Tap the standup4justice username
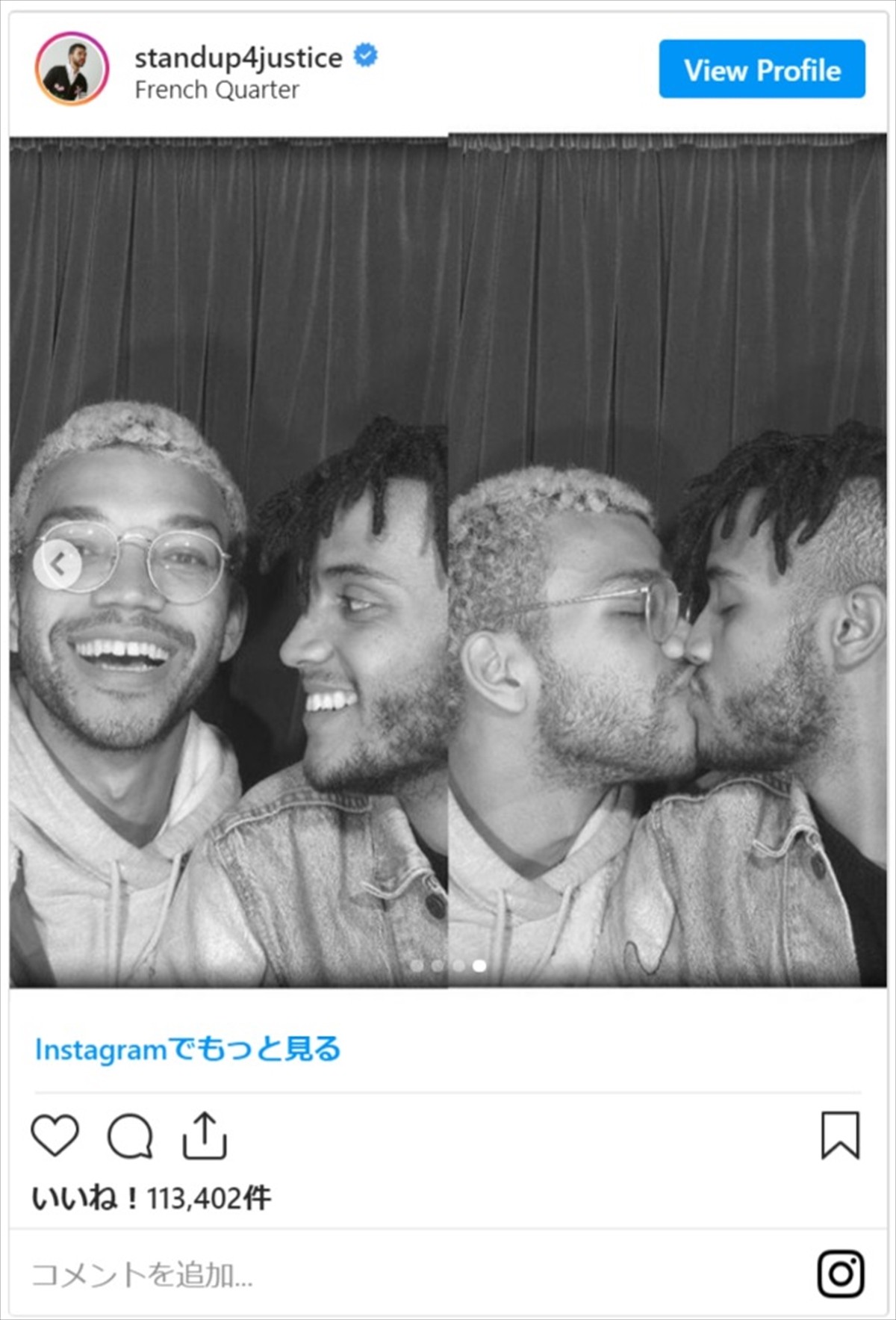Screen dimensions: 896x1320 (x=238, y=57)
